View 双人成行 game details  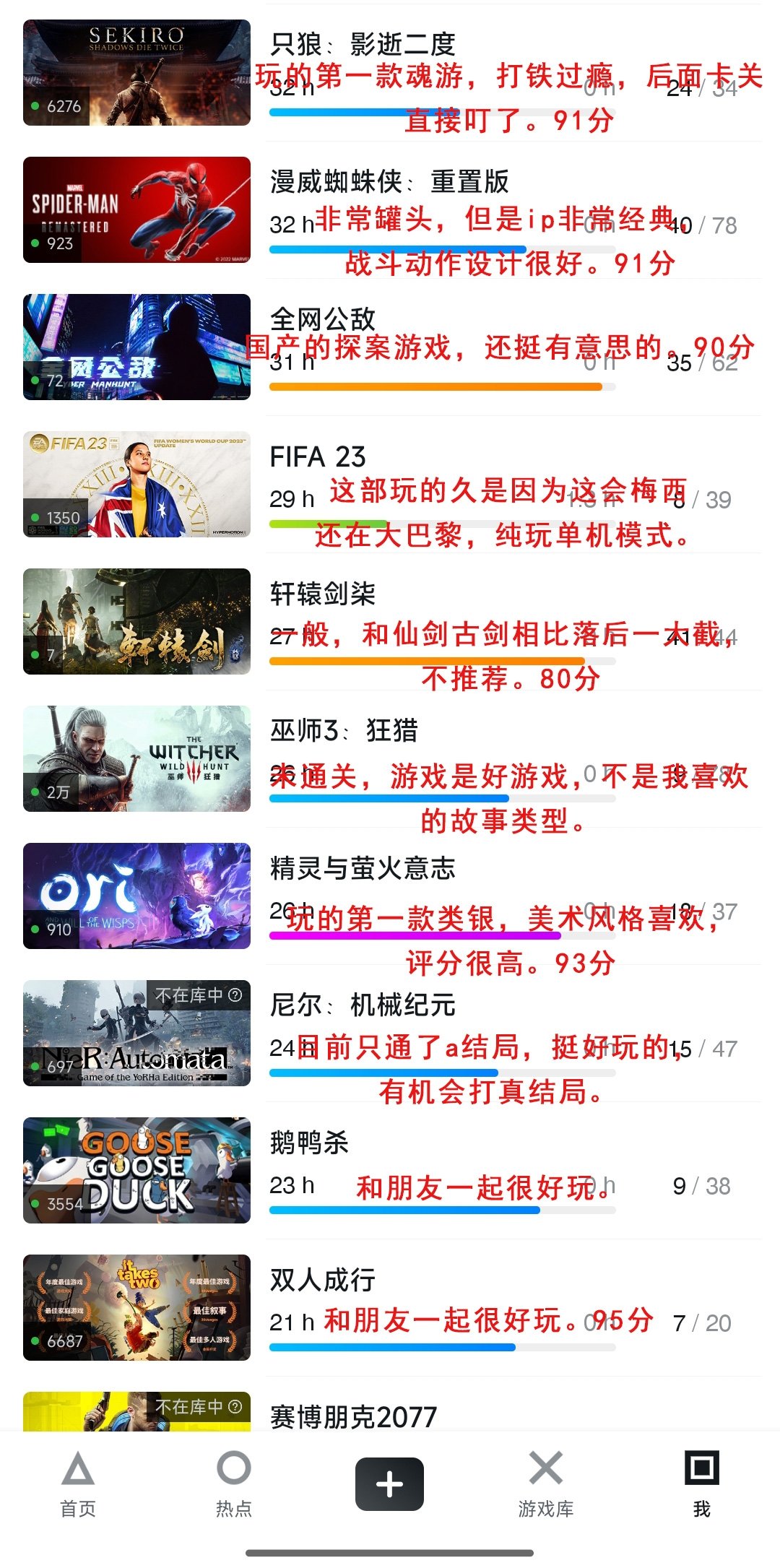[x=323, y=1280]
